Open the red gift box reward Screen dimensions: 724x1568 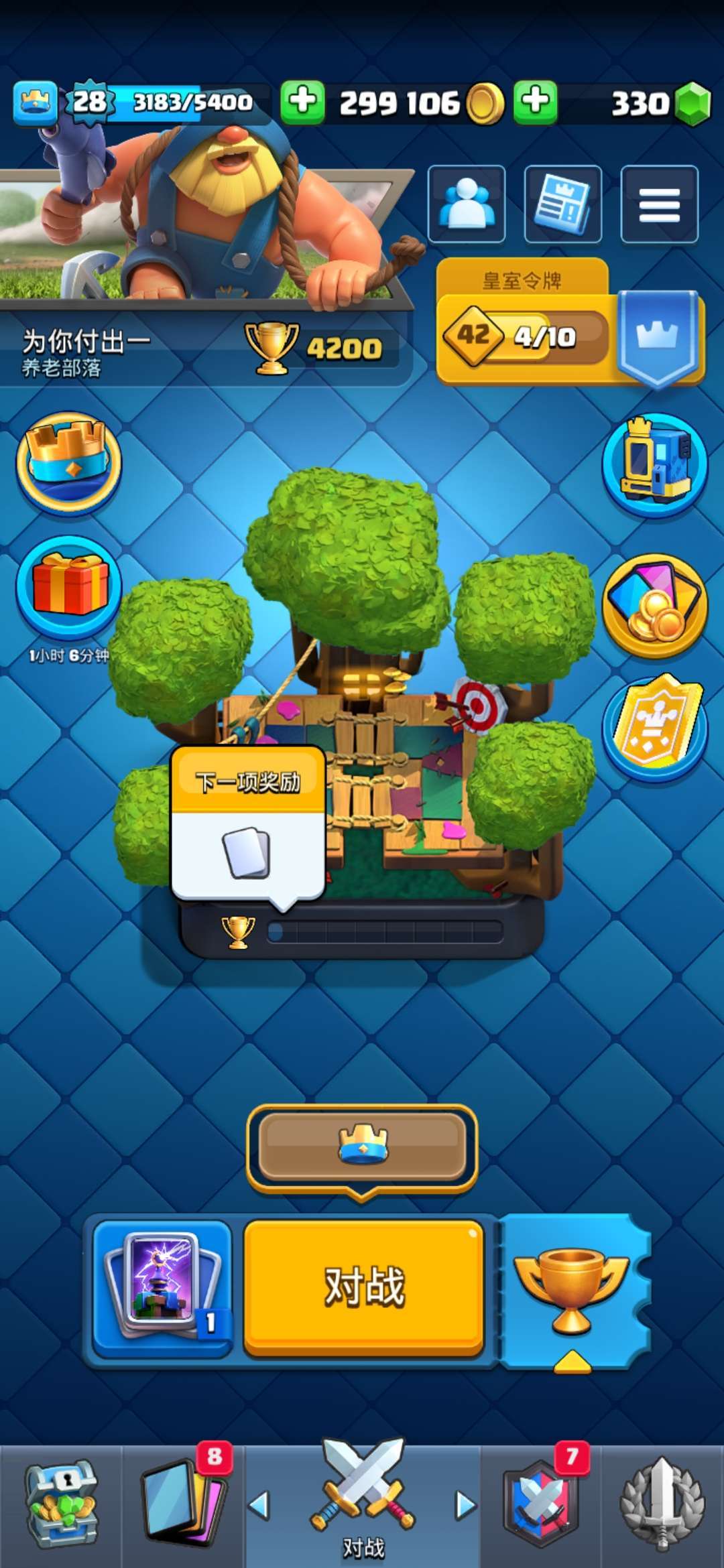click(68, 586)
